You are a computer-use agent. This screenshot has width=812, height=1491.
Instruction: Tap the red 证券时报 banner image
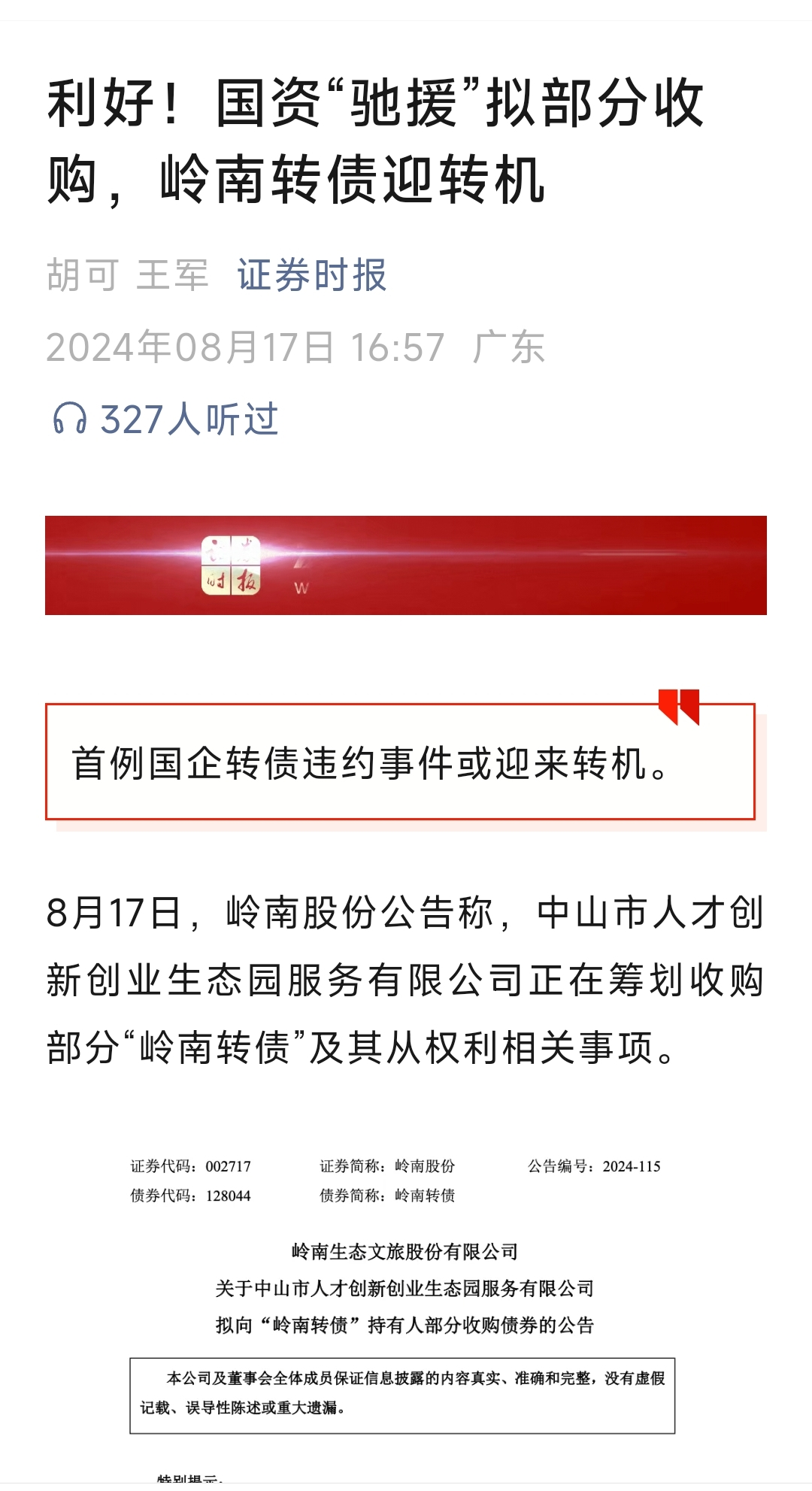[406, 565]
